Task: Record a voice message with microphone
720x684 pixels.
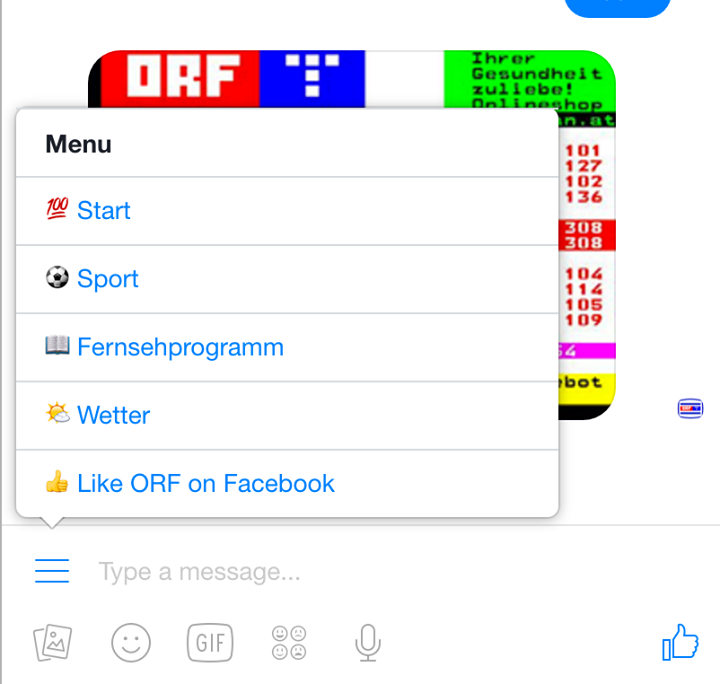Action: coord(368,642)
